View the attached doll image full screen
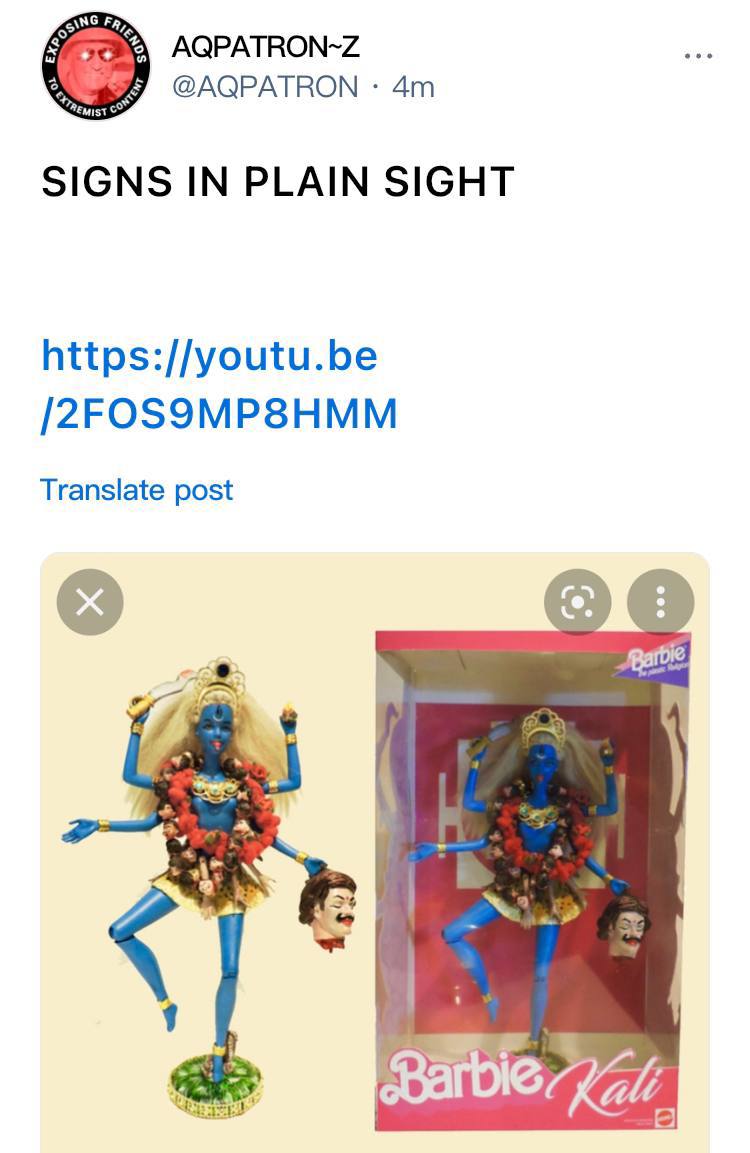The width and height of the screenshot is (750, 1153). 374,880
